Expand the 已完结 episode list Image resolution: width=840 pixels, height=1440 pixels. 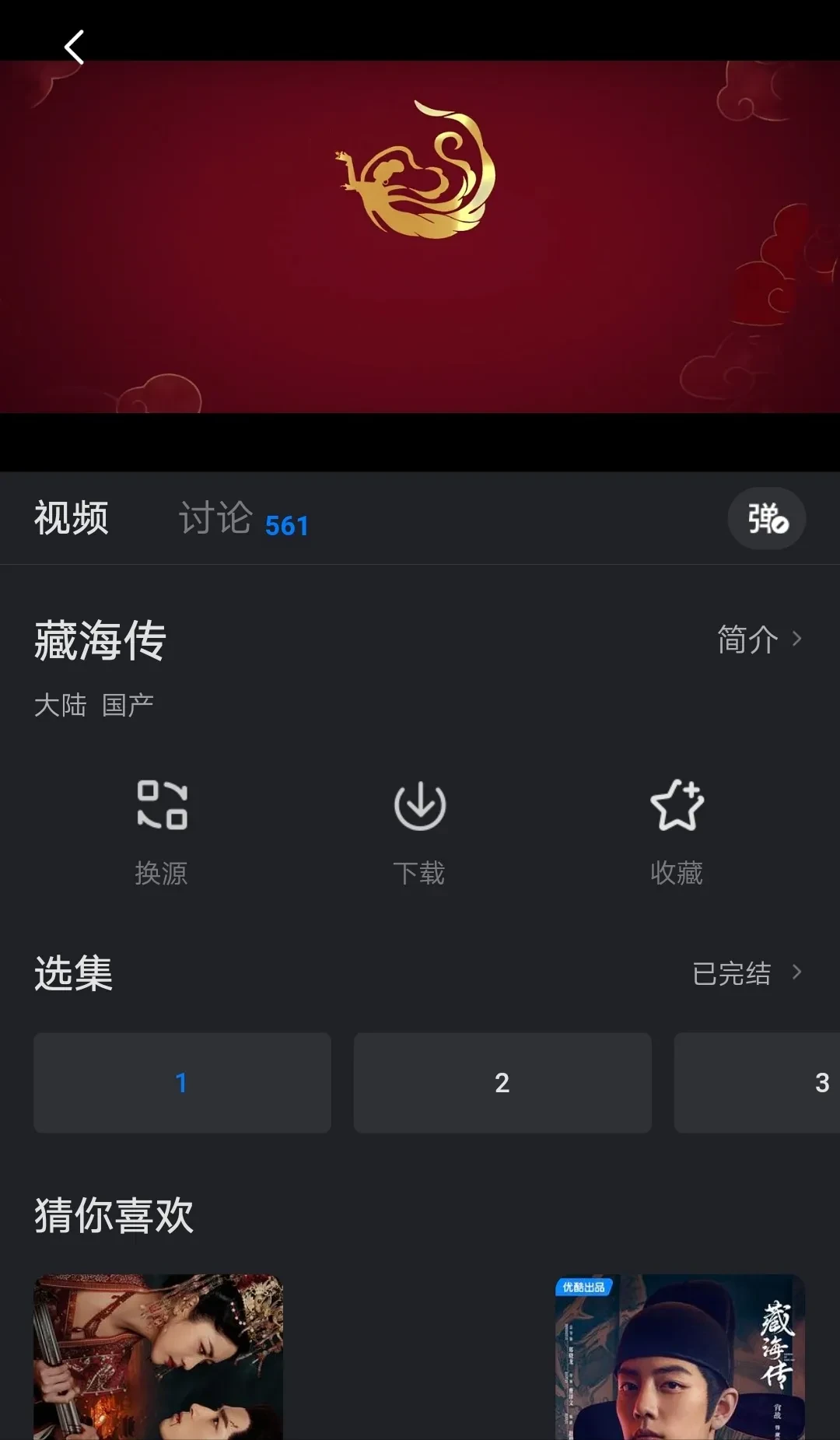pos(746,973)
